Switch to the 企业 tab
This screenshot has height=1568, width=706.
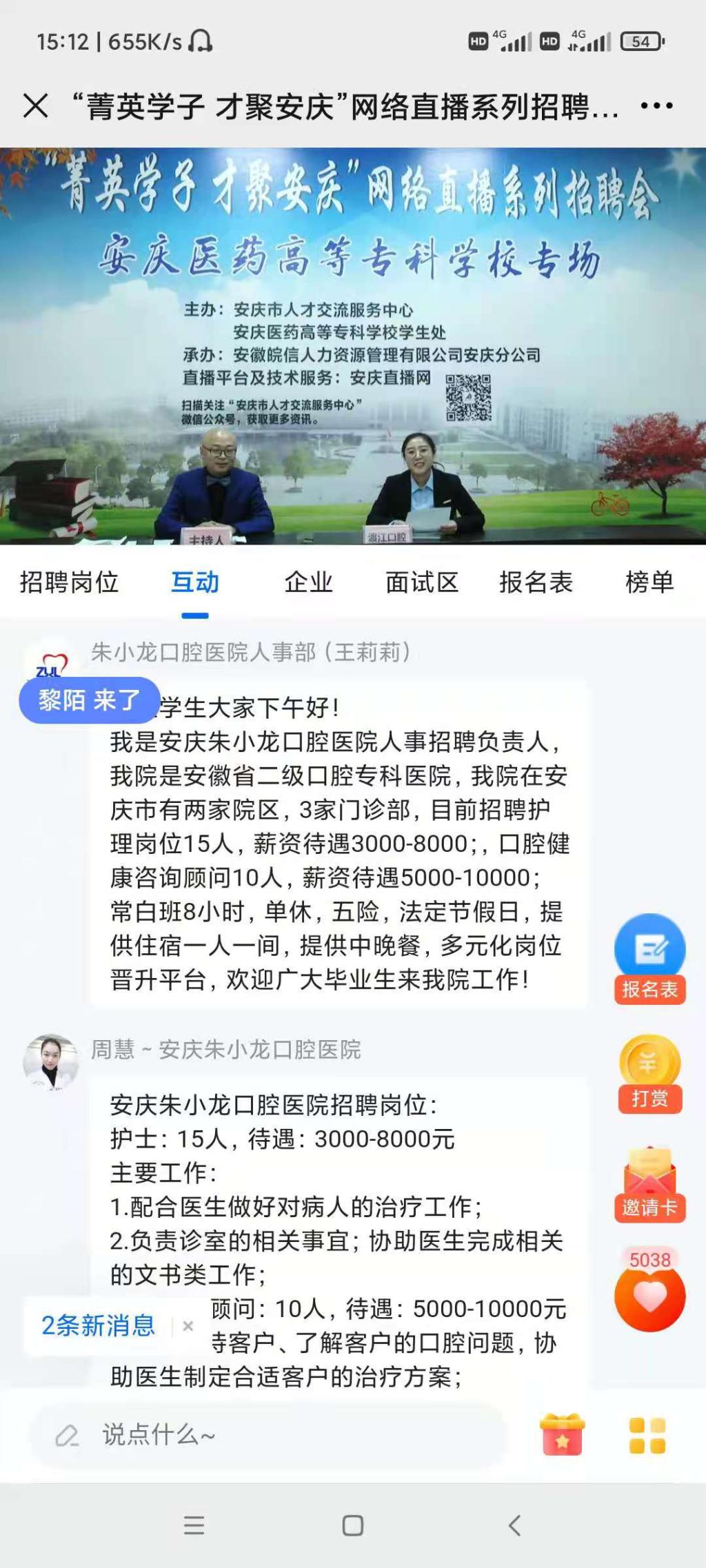308,582
